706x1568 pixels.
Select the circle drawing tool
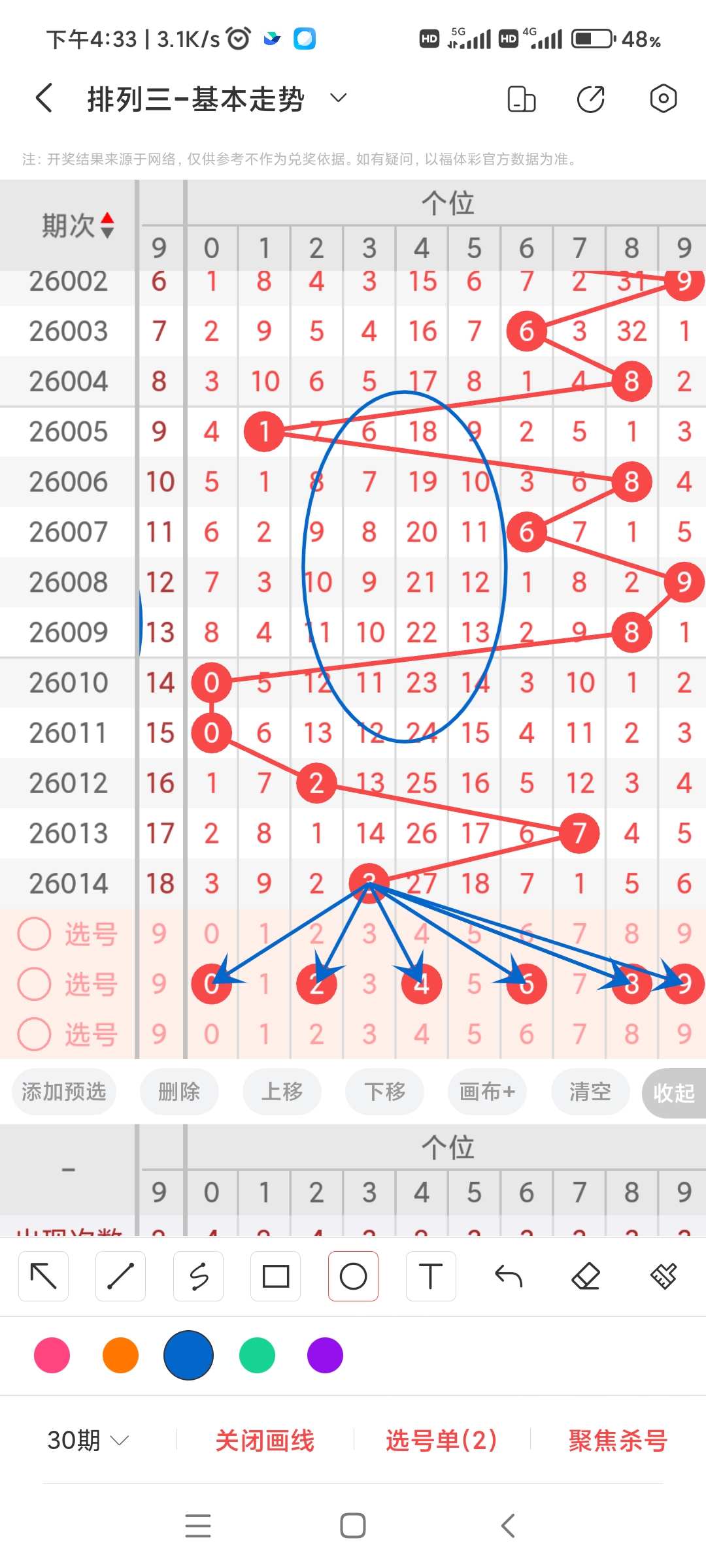point(353,1275)
